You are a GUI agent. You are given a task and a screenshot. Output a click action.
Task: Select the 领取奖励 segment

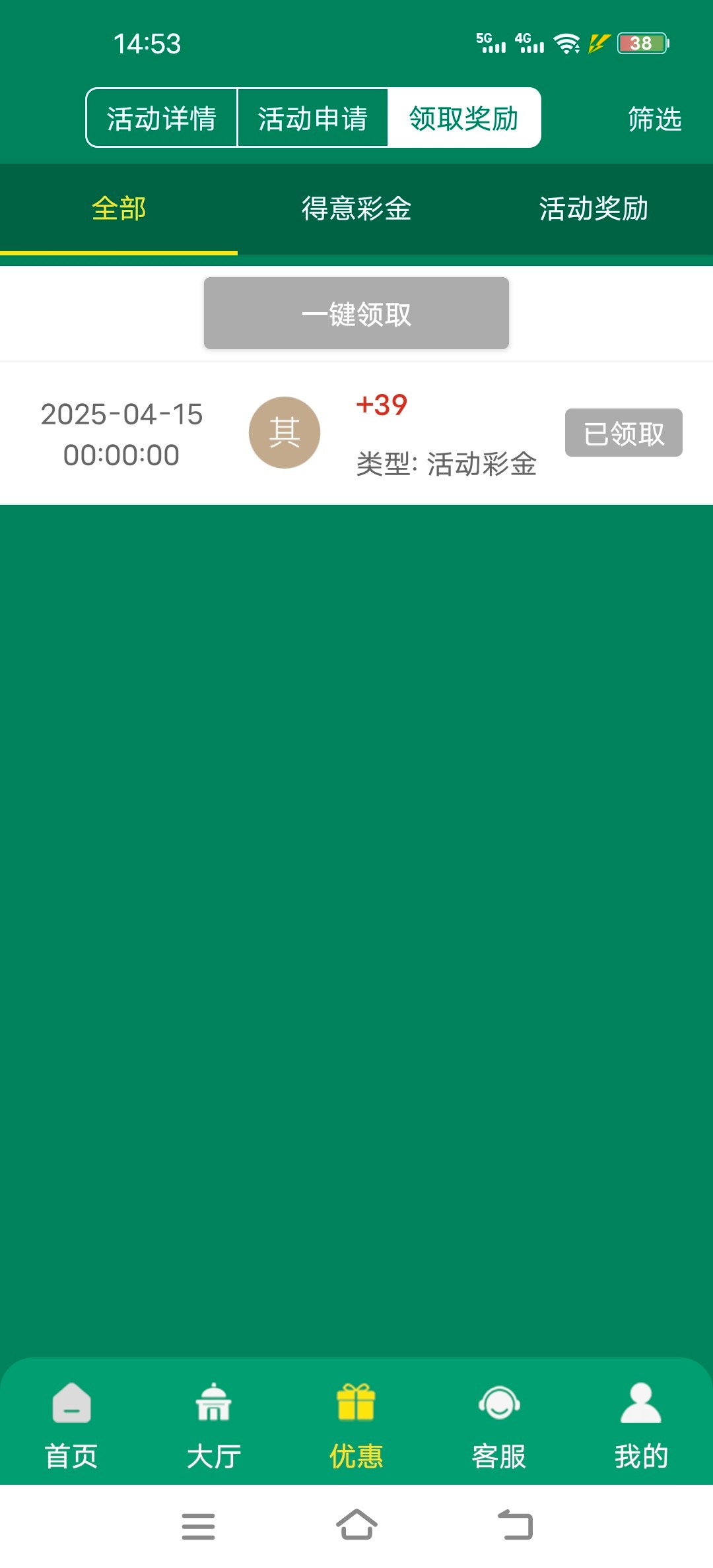pos(464,118)
